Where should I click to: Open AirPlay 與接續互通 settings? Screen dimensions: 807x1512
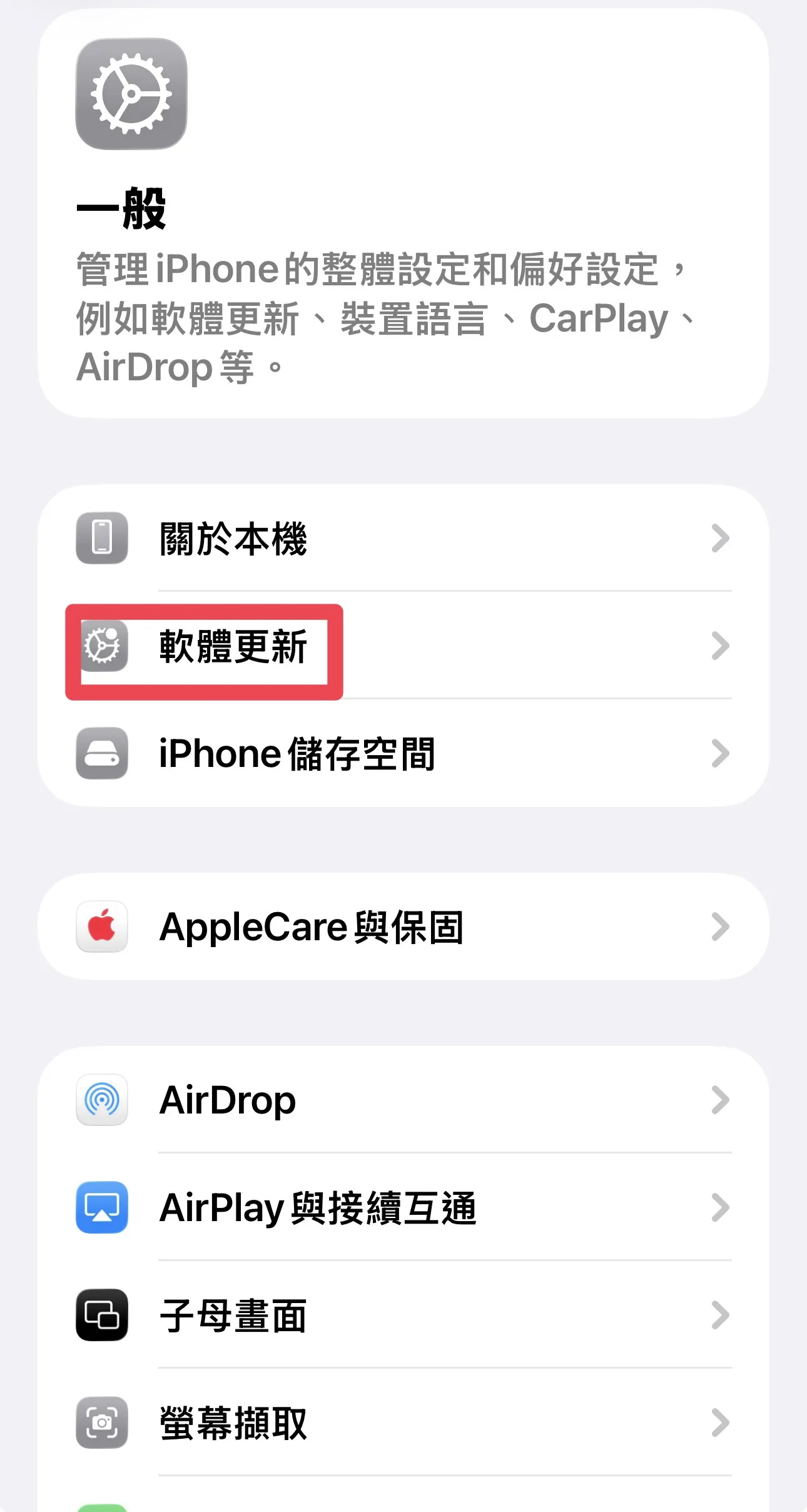click(403, 1207)
